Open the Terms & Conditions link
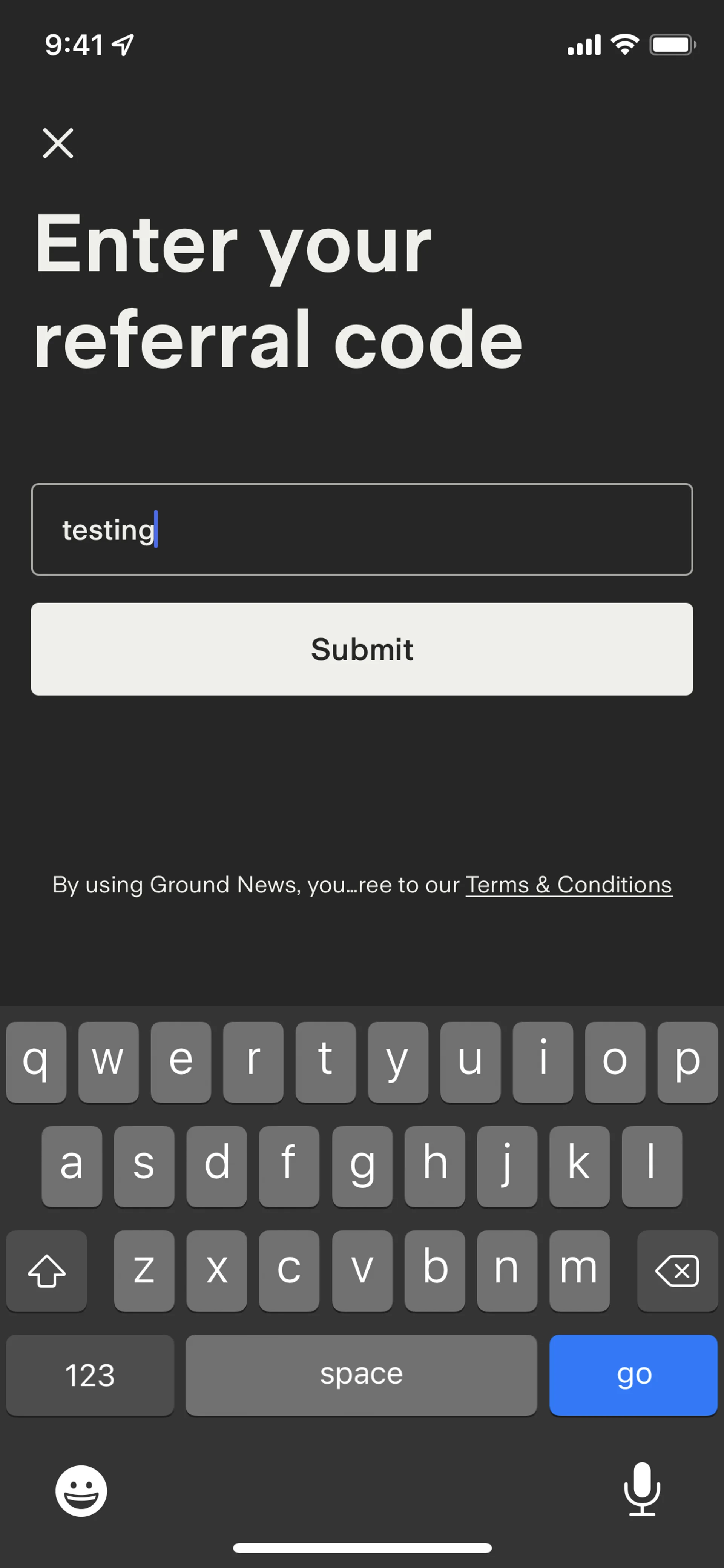 pos(568,885)
